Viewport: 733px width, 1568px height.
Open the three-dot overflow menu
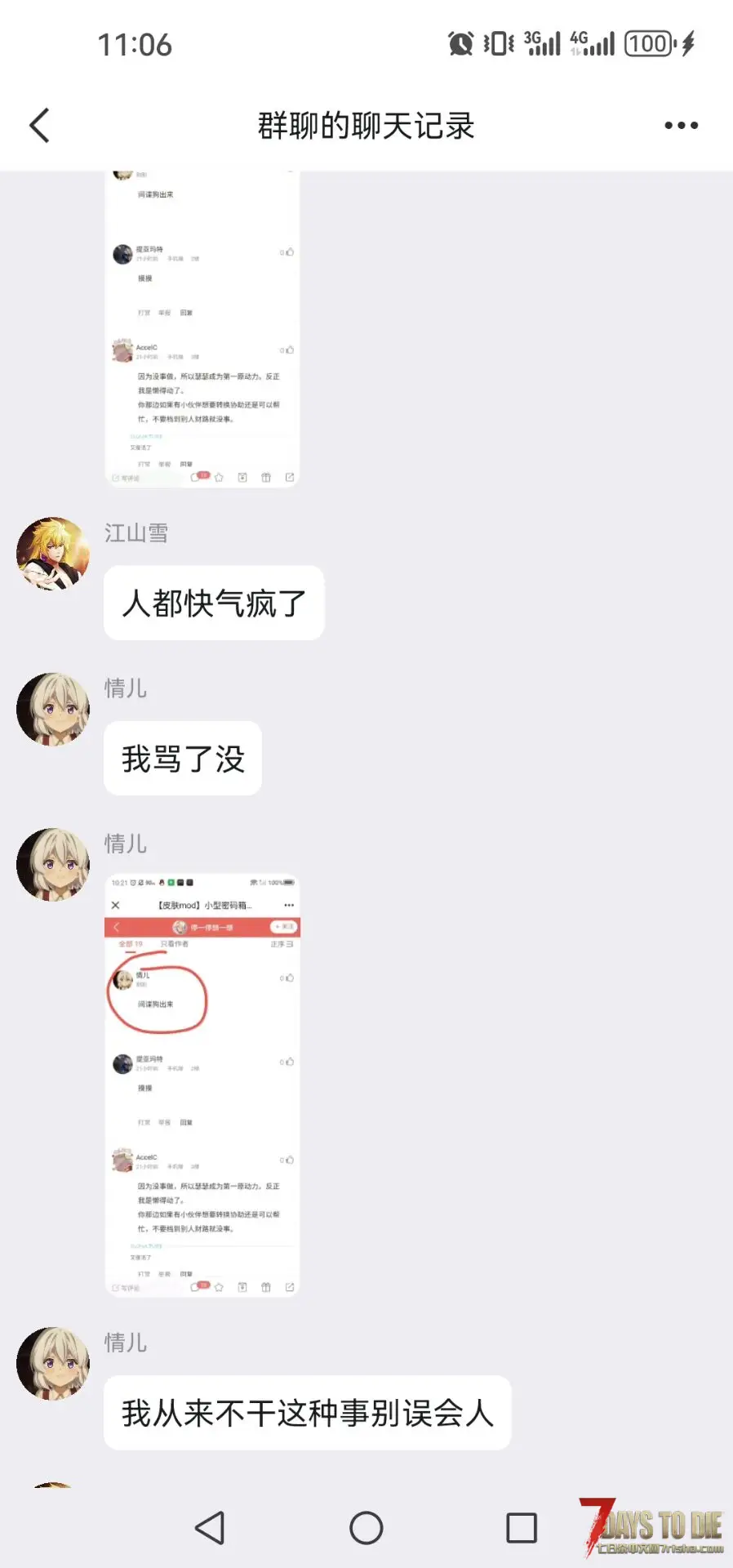point(681,126)
